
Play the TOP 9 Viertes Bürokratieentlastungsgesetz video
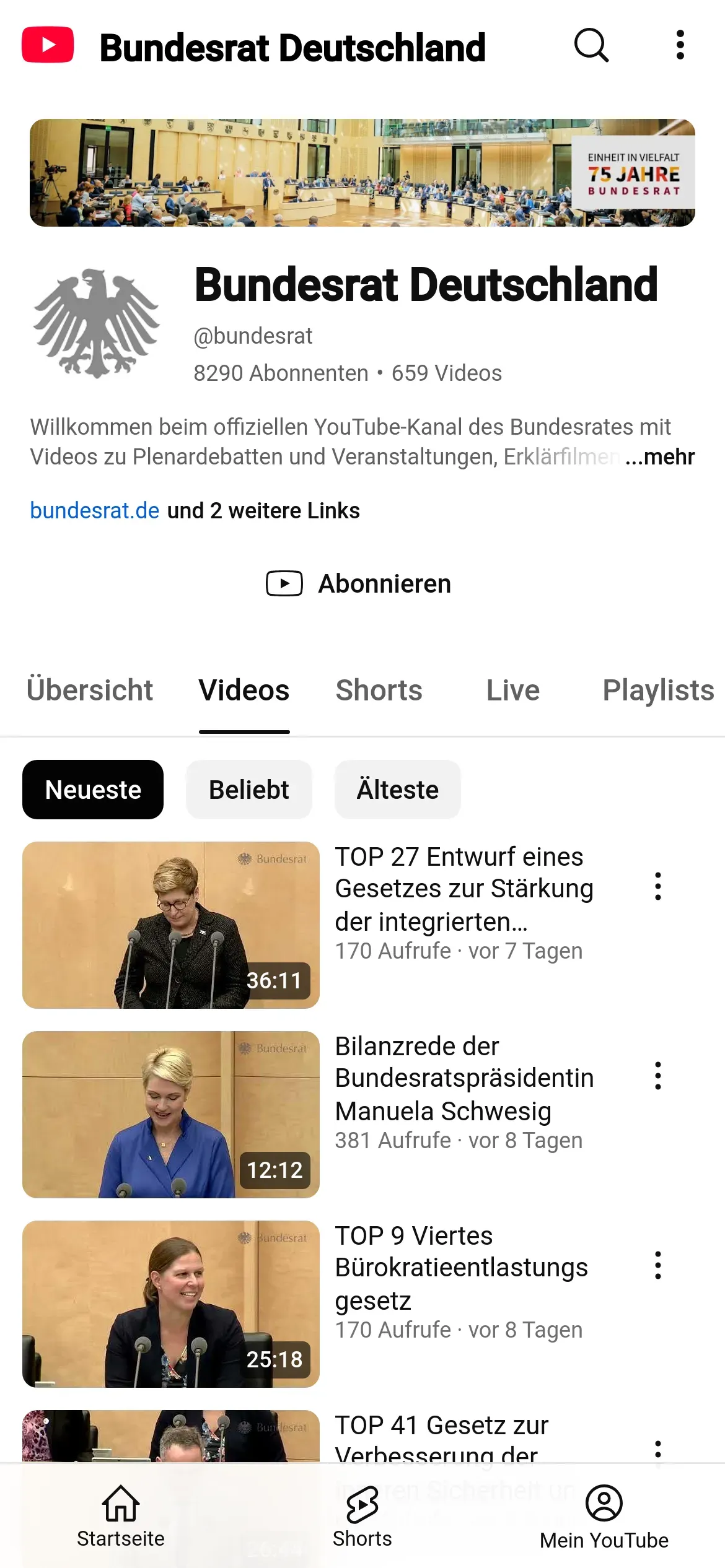(171, 1304)
